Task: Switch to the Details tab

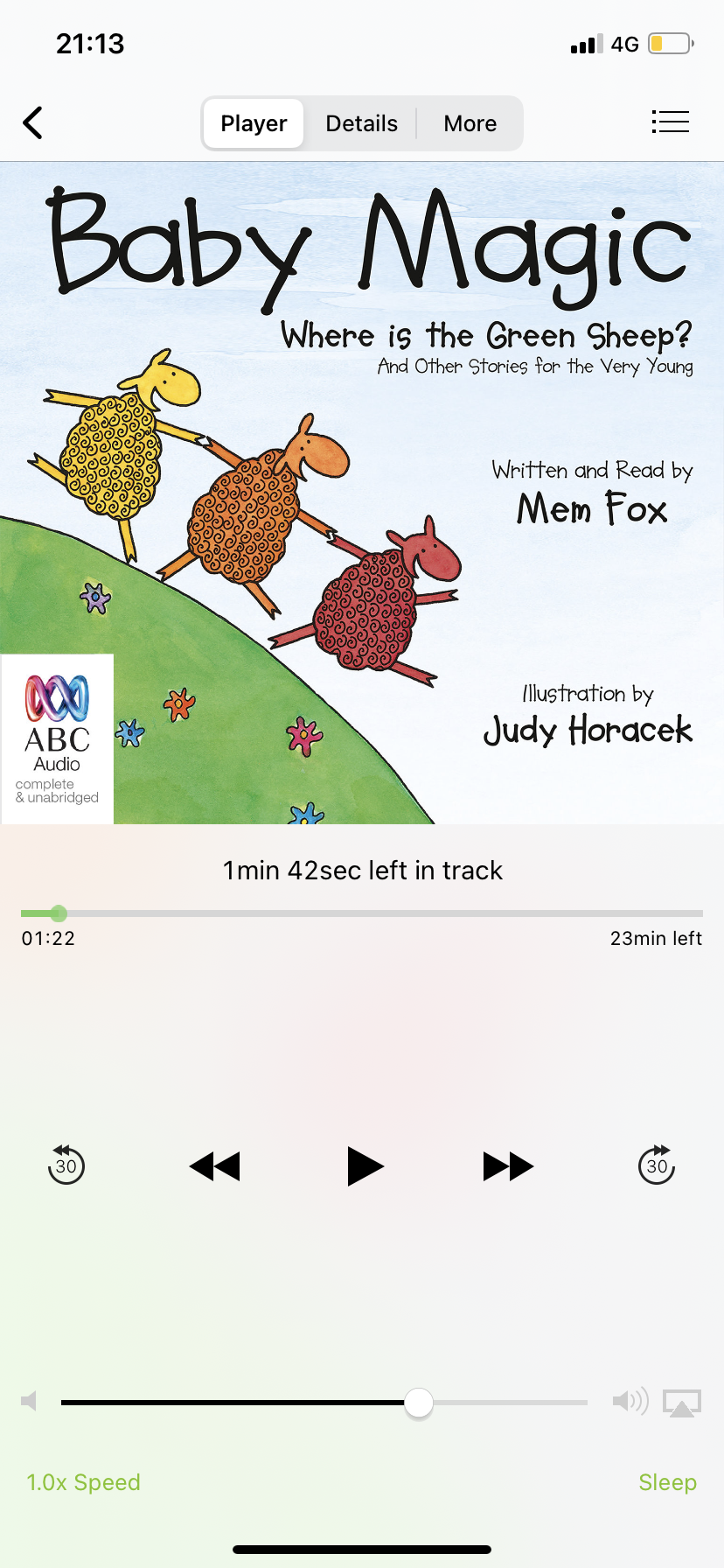Action: pyautogui.click(x=361, y=123)
